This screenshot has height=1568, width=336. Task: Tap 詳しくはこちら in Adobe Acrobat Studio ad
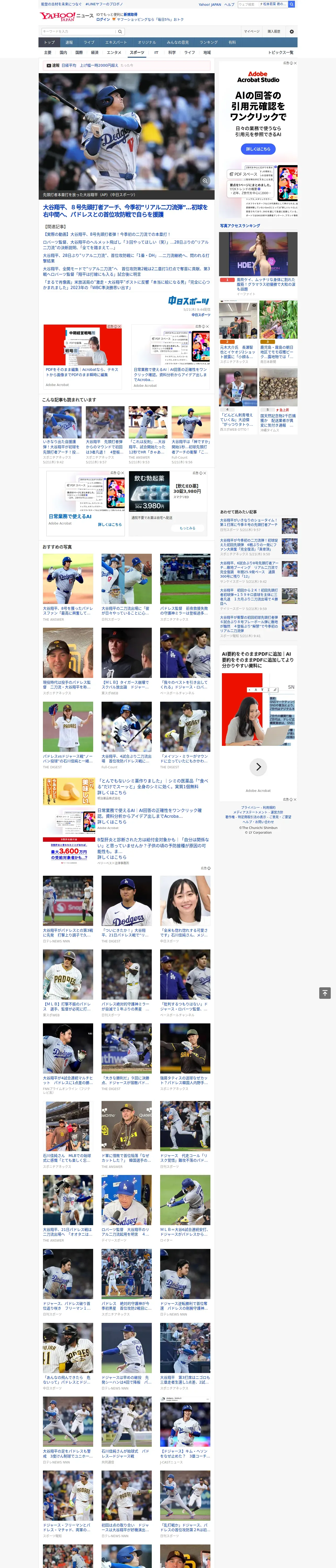click(x=258, y=149)
